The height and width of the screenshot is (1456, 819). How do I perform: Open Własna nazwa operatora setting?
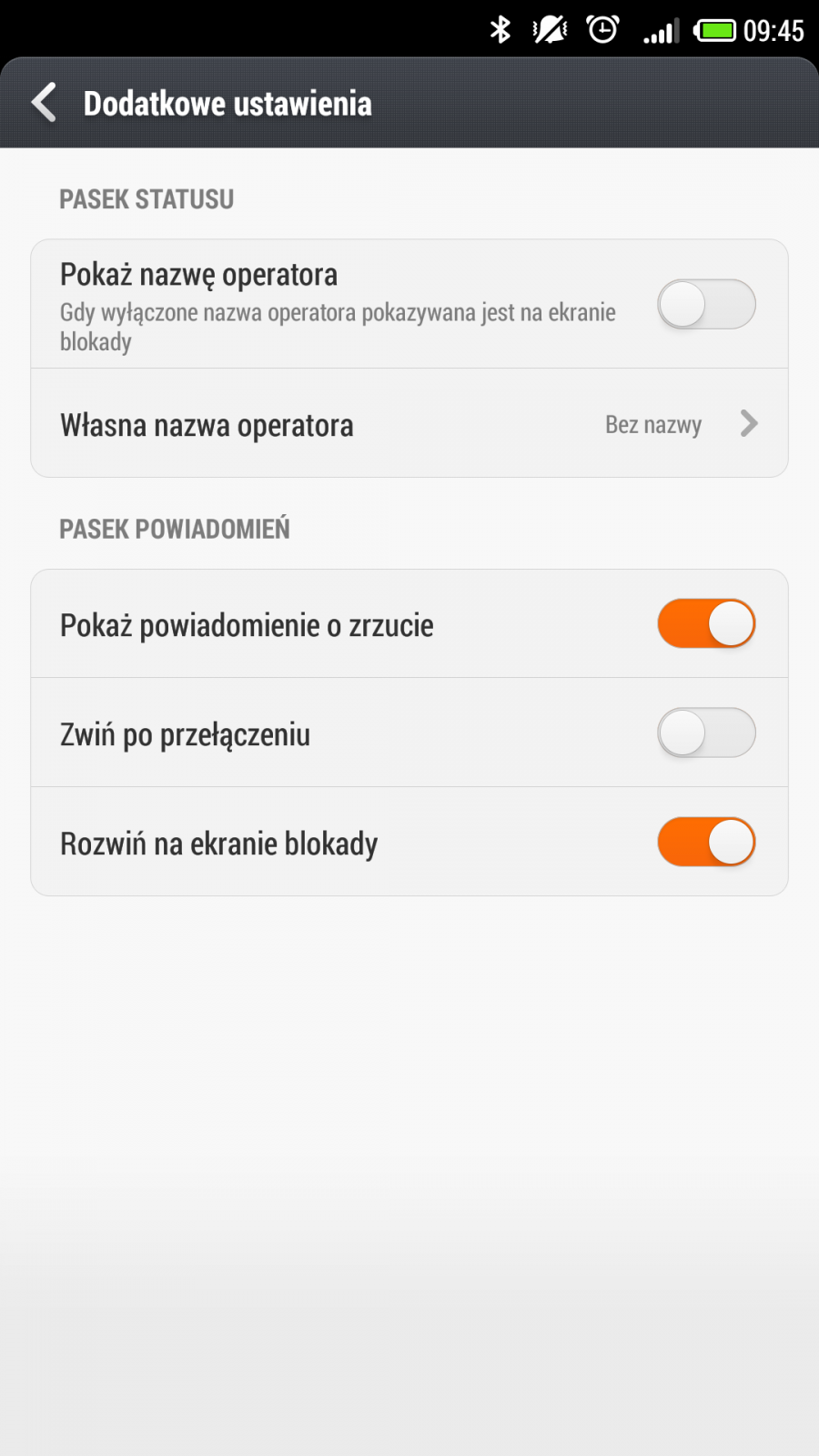point(409,424)
